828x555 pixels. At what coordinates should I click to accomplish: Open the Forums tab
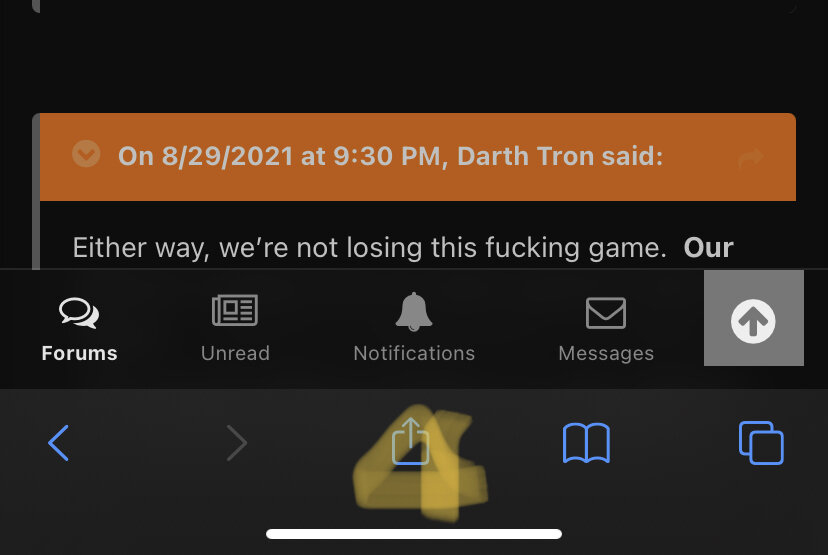79,329
